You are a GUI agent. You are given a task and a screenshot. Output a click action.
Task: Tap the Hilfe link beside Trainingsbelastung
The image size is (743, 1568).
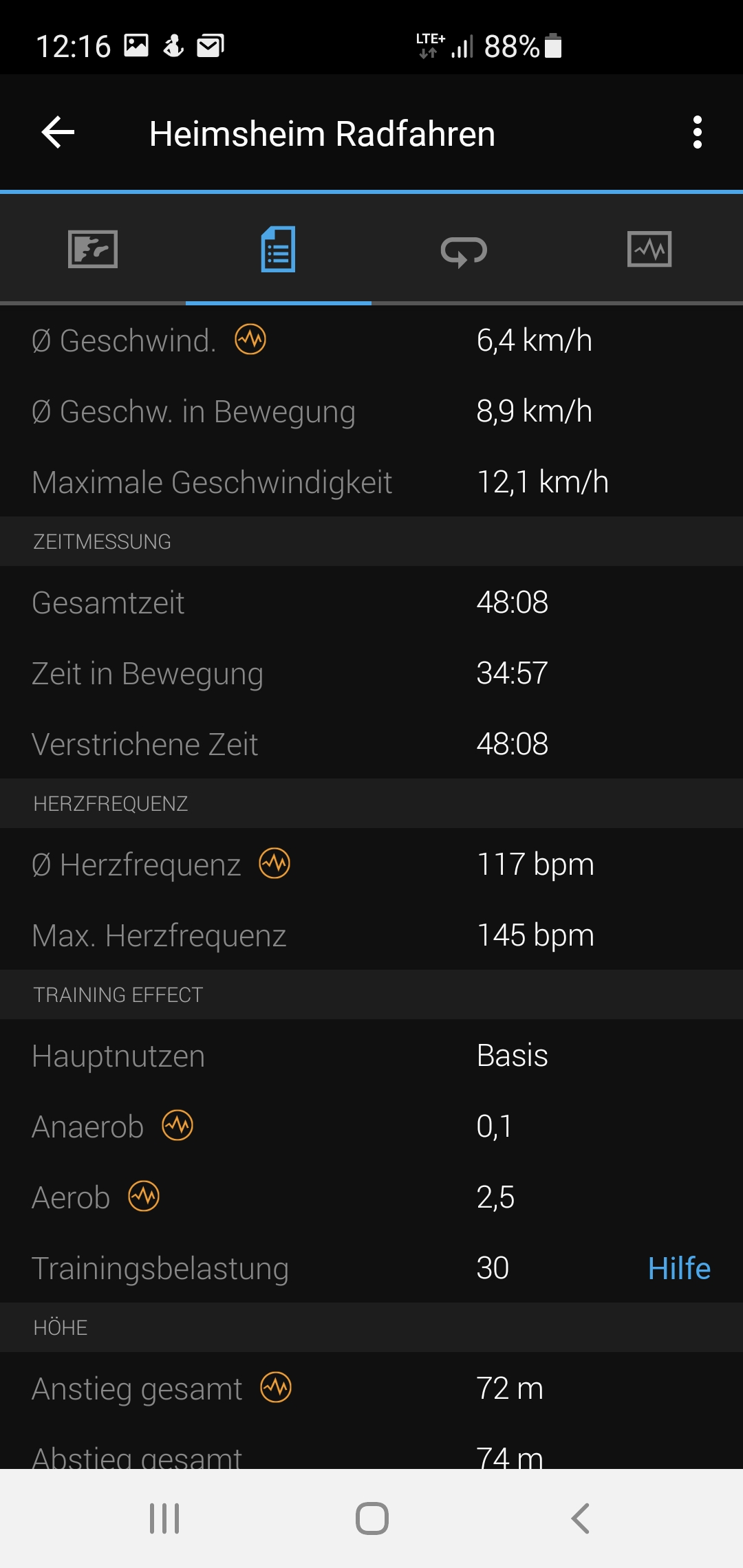coord(679,1267)
